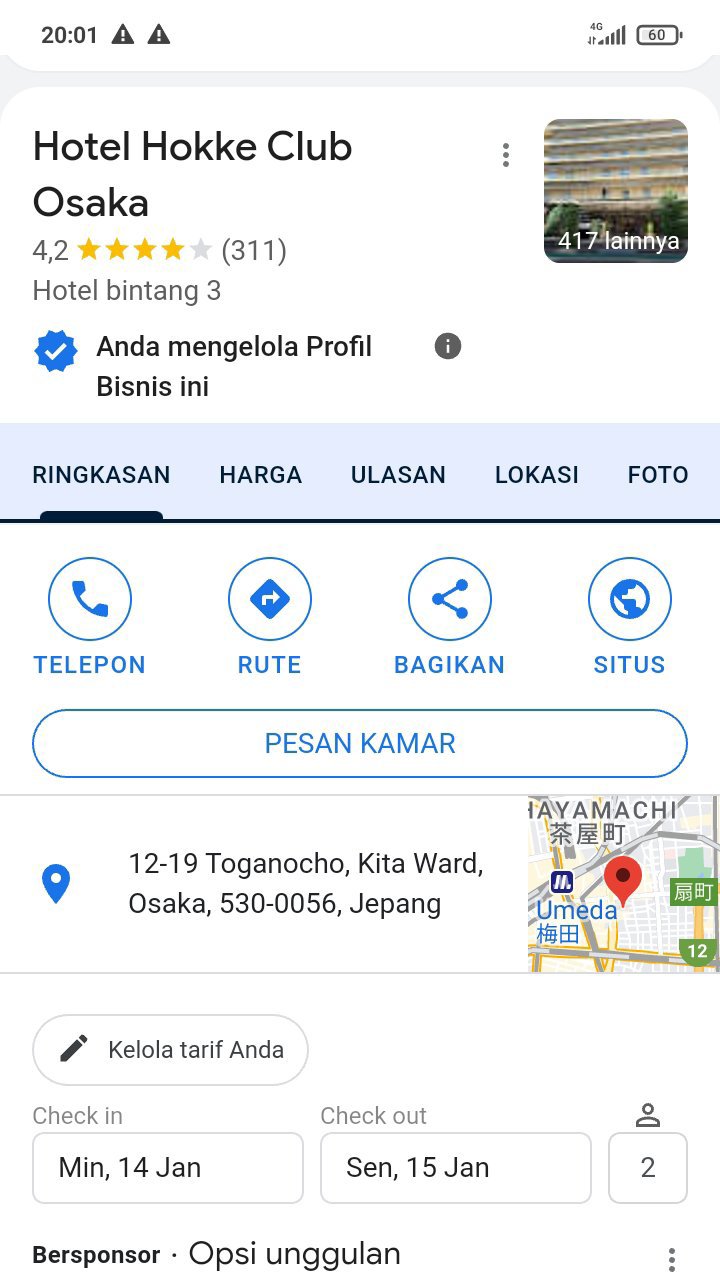Screen dimensions: 720x1280
Task: Open options menu beside Bersponsor
Action: point(672,1258)
